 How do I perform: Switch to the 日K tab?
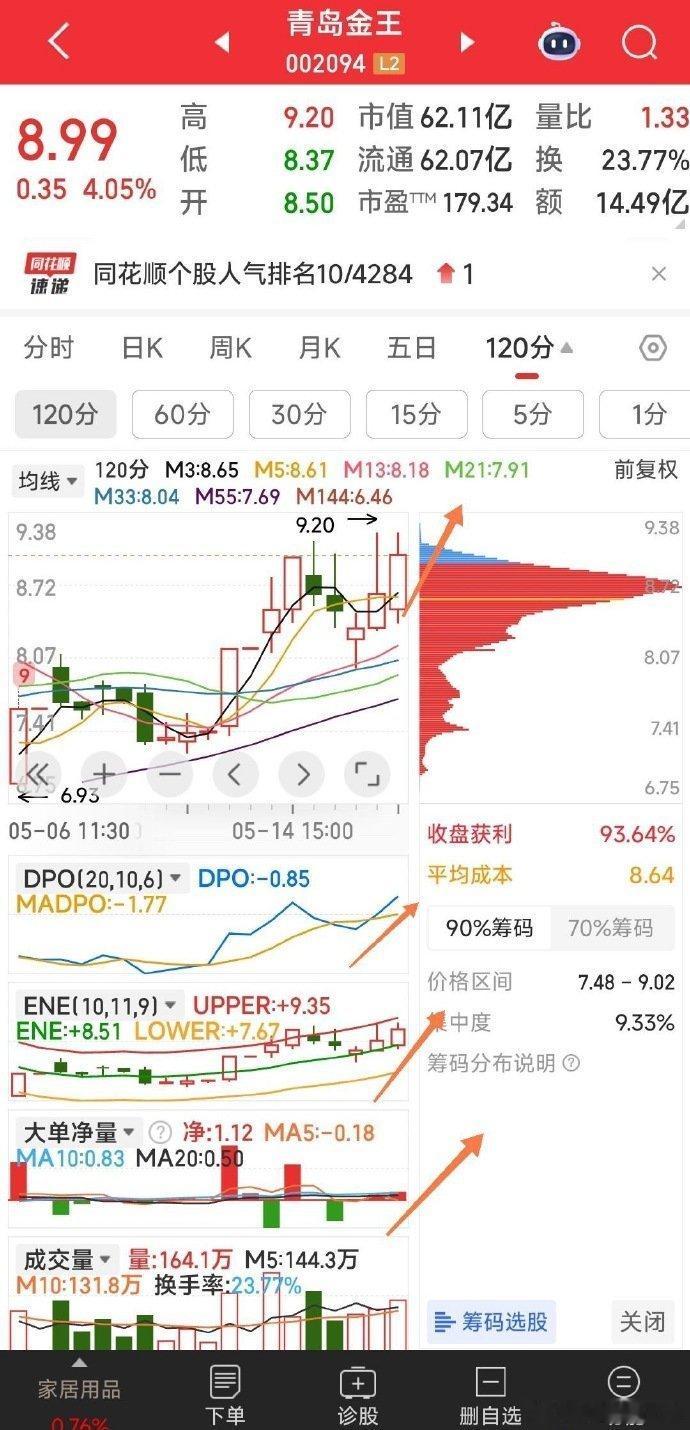[142, 348]
